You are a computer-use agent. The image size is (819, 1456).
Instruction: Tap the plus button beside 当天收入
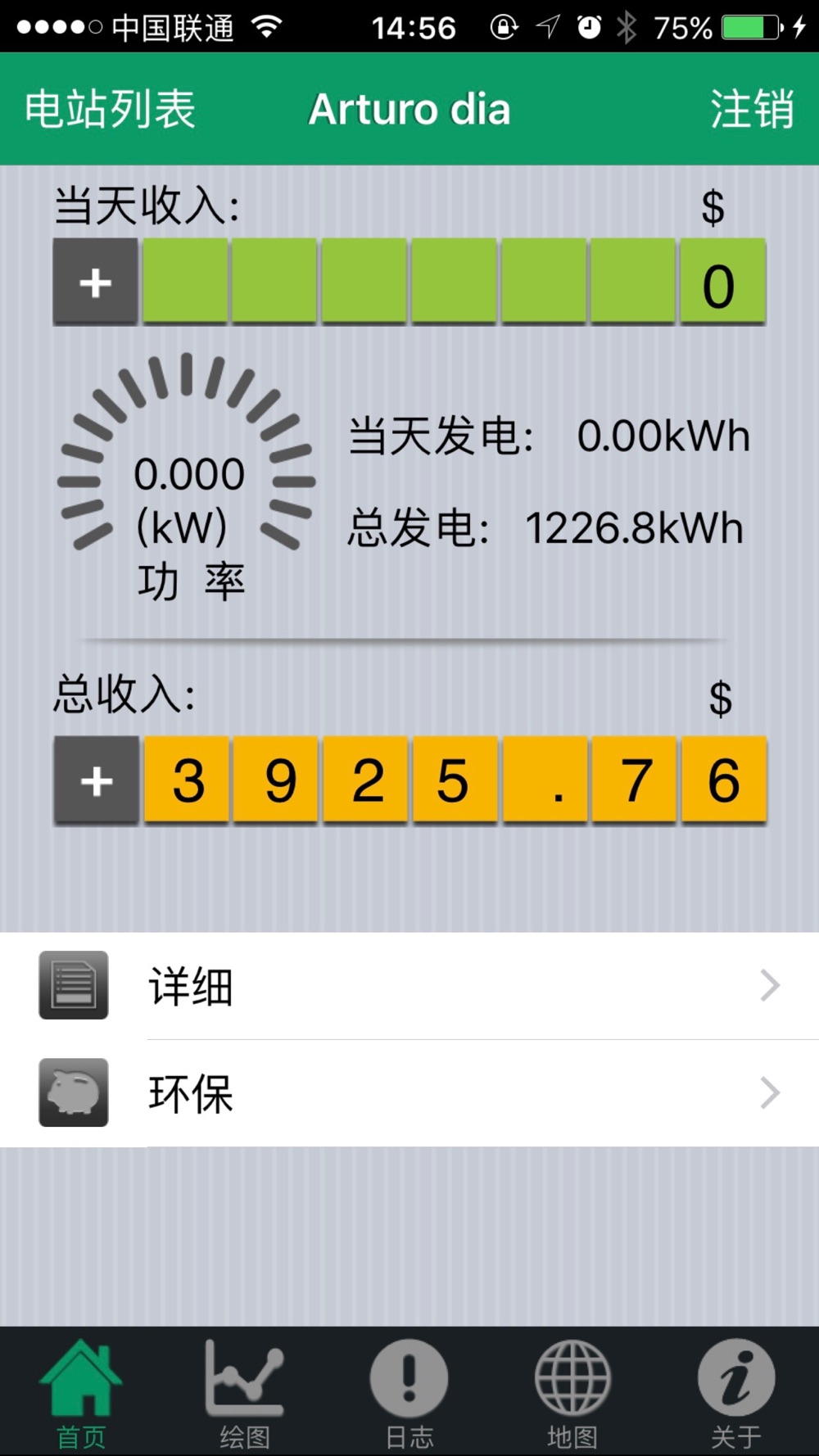tap(96, 283)
